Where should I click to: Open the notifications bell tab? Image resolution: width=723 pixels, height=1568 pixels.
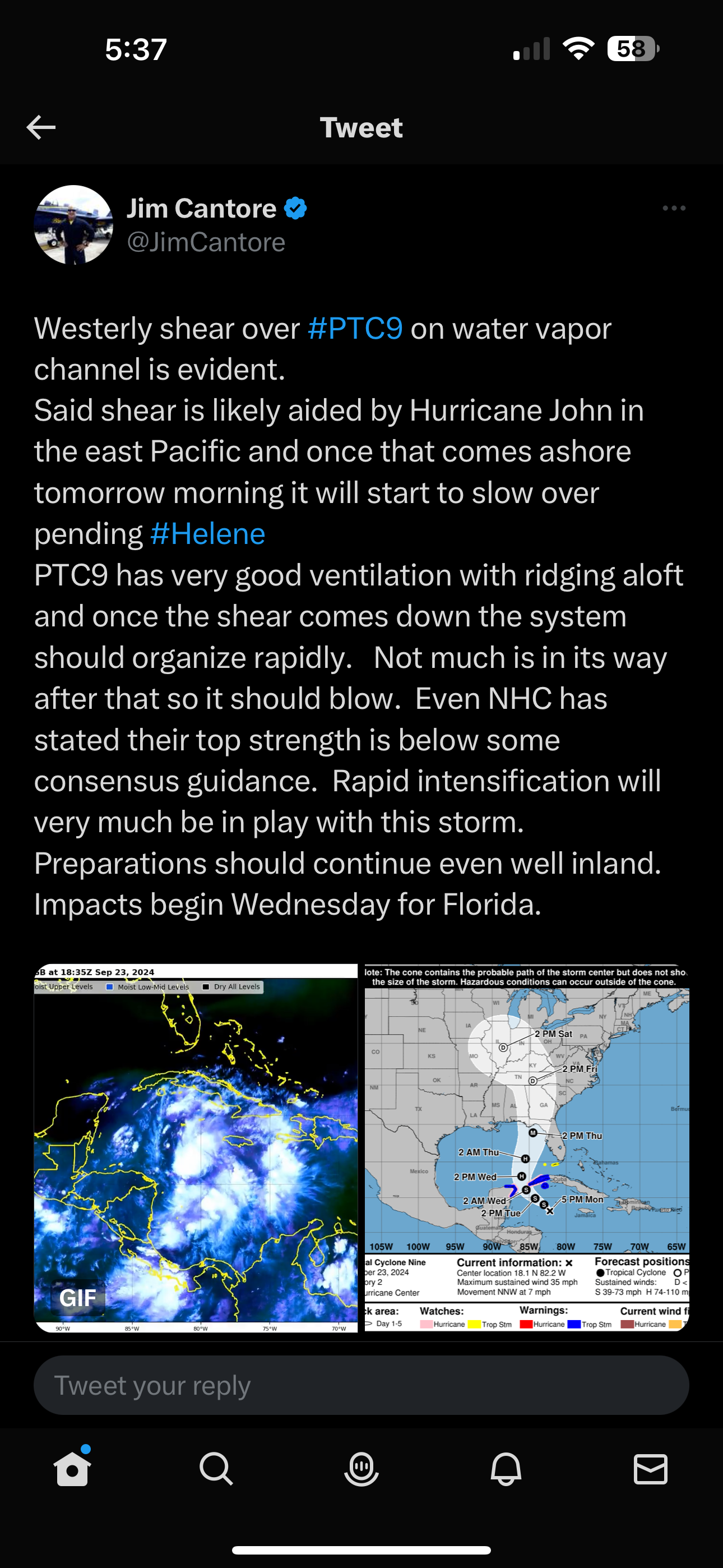[x=506, y=1469]
